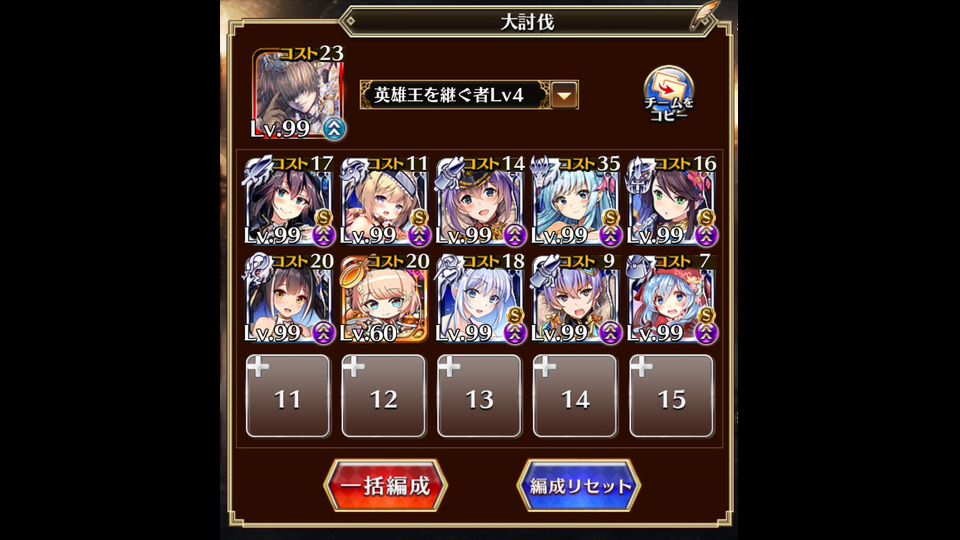Add a unit to empty slot 11

288,396
